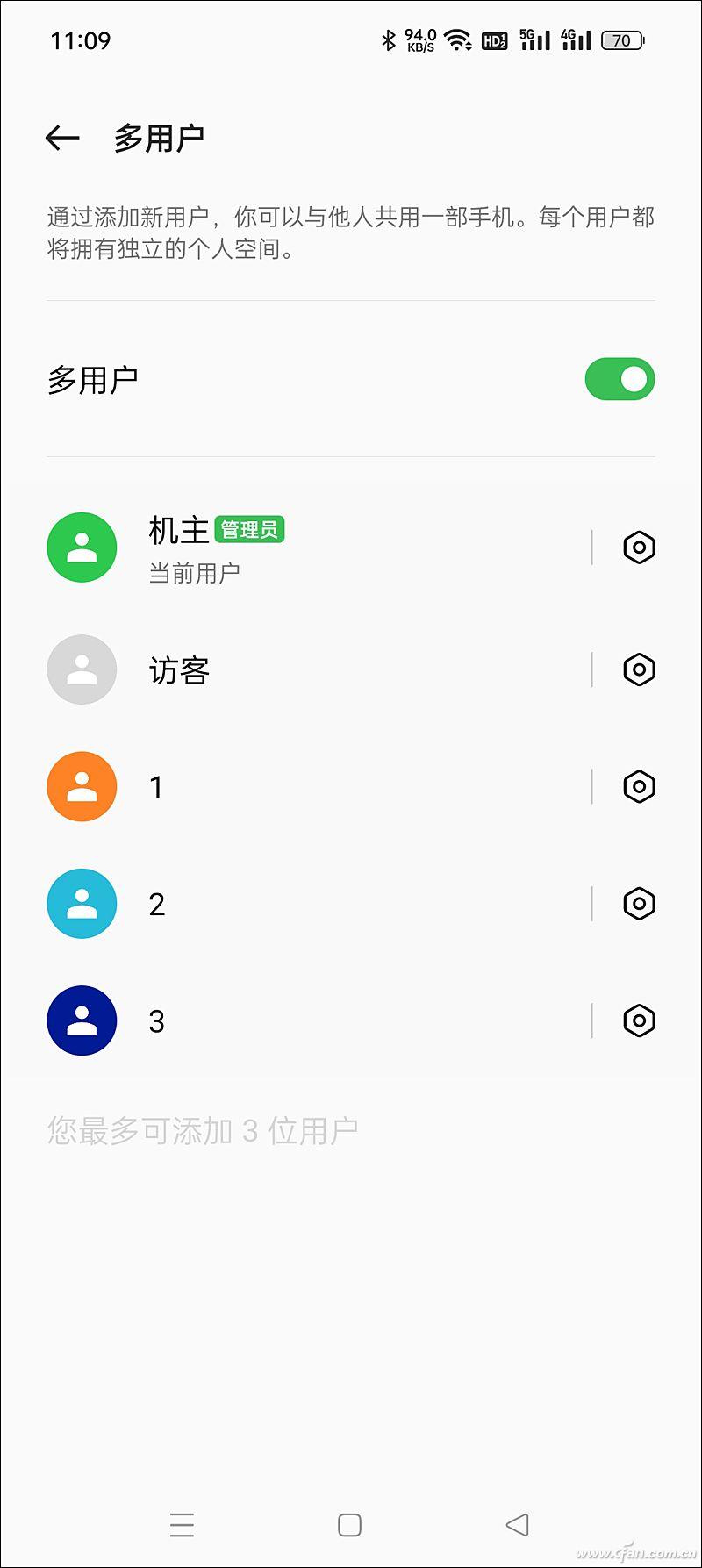The height and width of the screenshot is (1568, 702).
Task: Open recent apps from the navigation bar
Action: (x=182, y=1526)
